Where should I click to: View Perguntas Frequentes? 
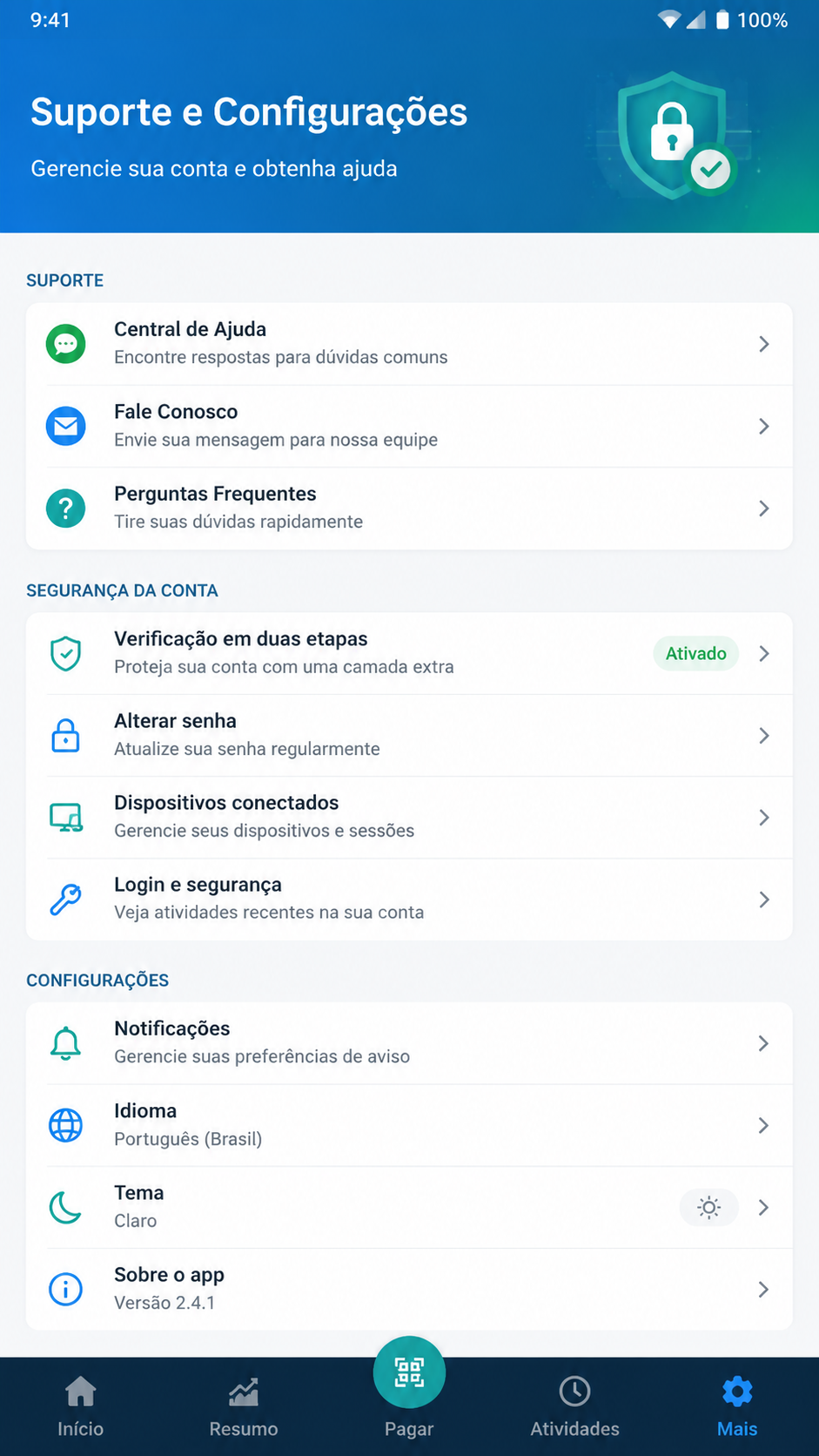click(409, 508)
